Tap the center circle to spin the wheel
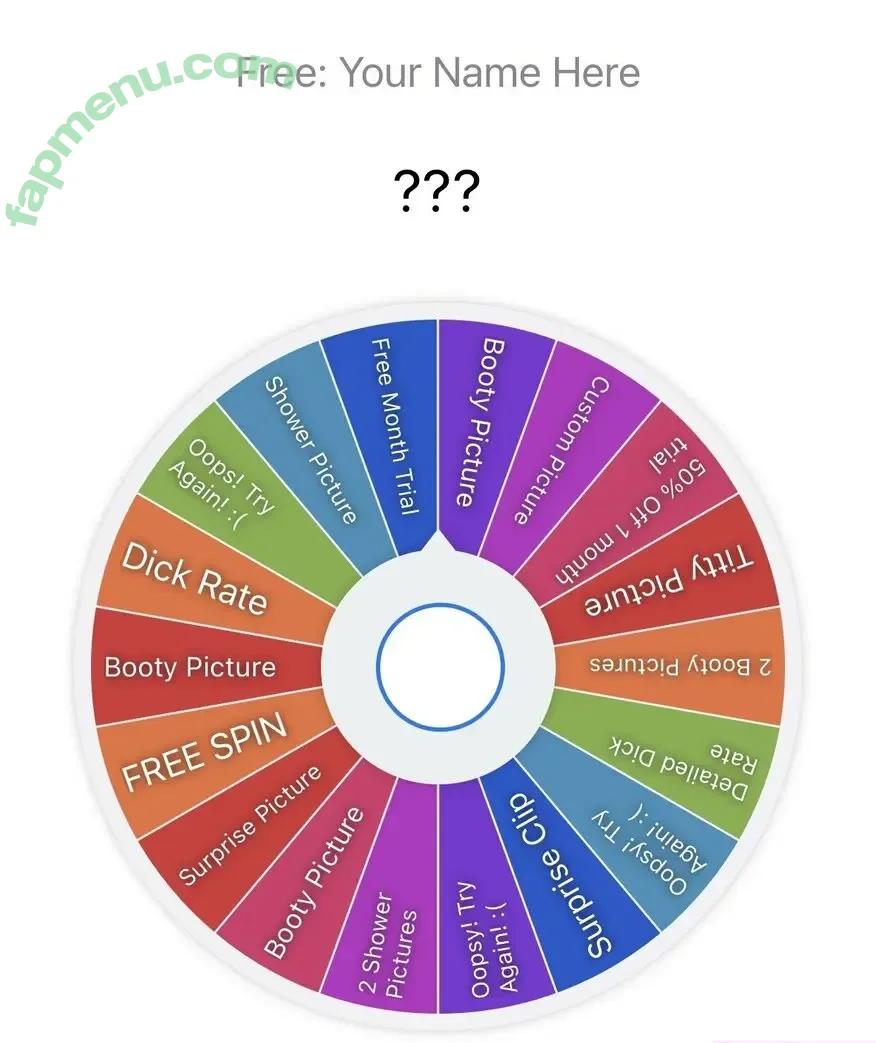Image resolution: width=876 pixels, height=1043 pixels. pyautogui.click(x=440, y=667)
